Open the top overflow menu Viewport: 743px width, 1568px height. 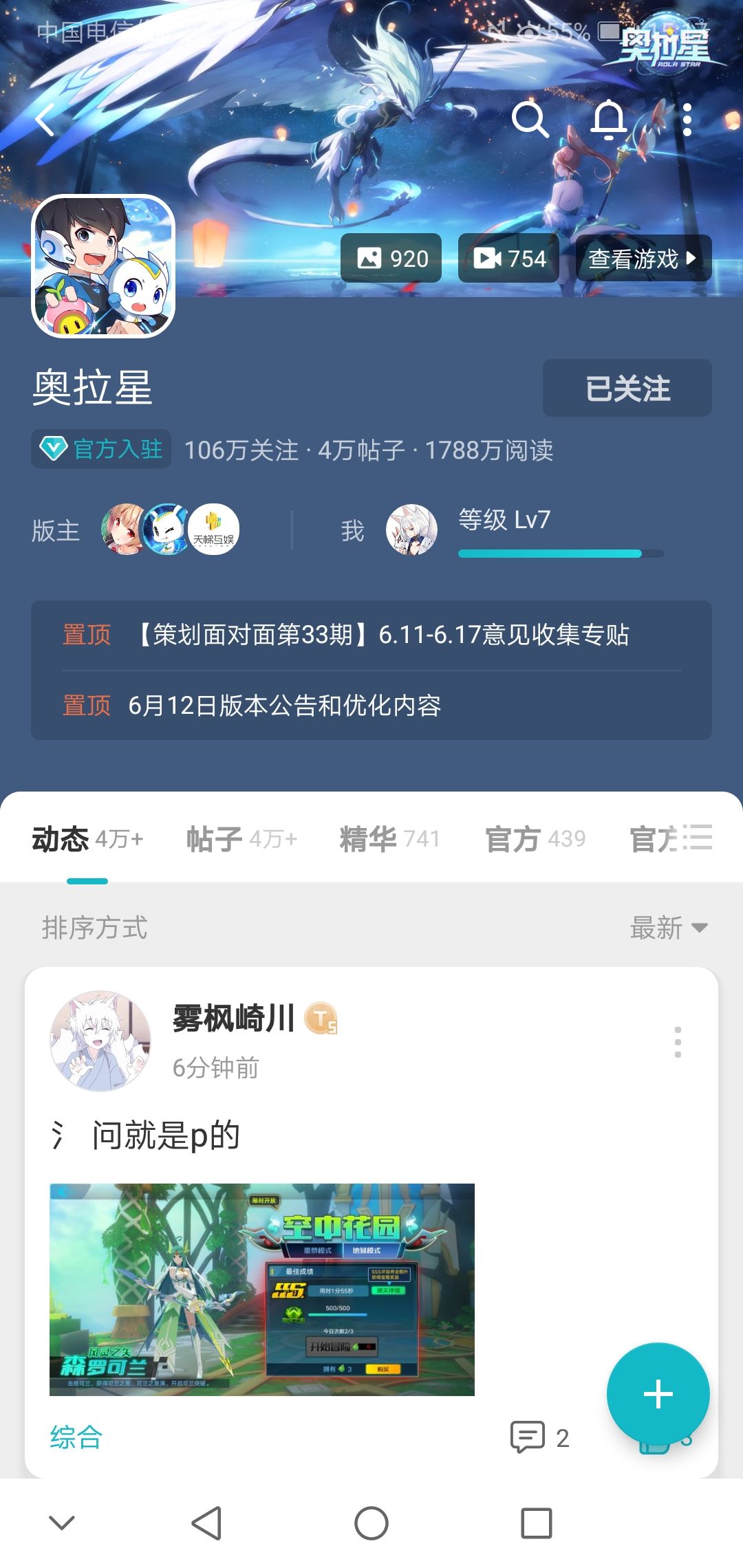pyautogui.click(x=687, y=120)
